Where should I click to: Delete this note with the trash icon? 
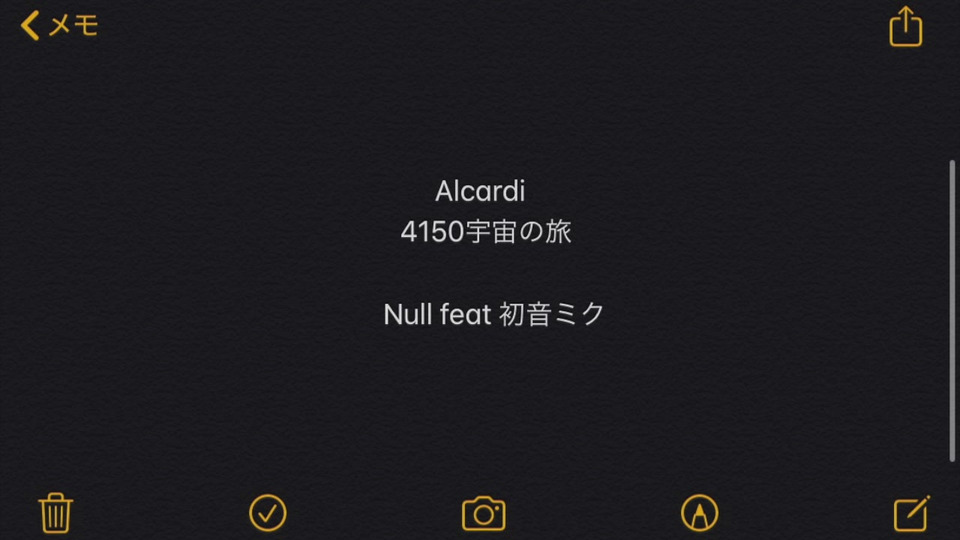point(56,513)
